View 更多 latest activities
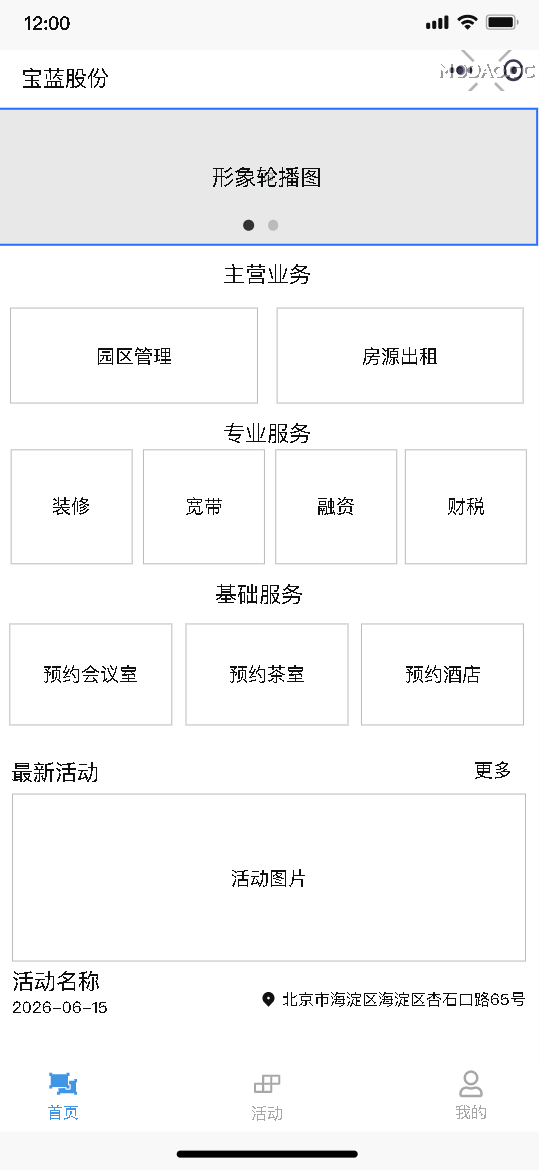The image size is (539, 1170). pos(493,771)
